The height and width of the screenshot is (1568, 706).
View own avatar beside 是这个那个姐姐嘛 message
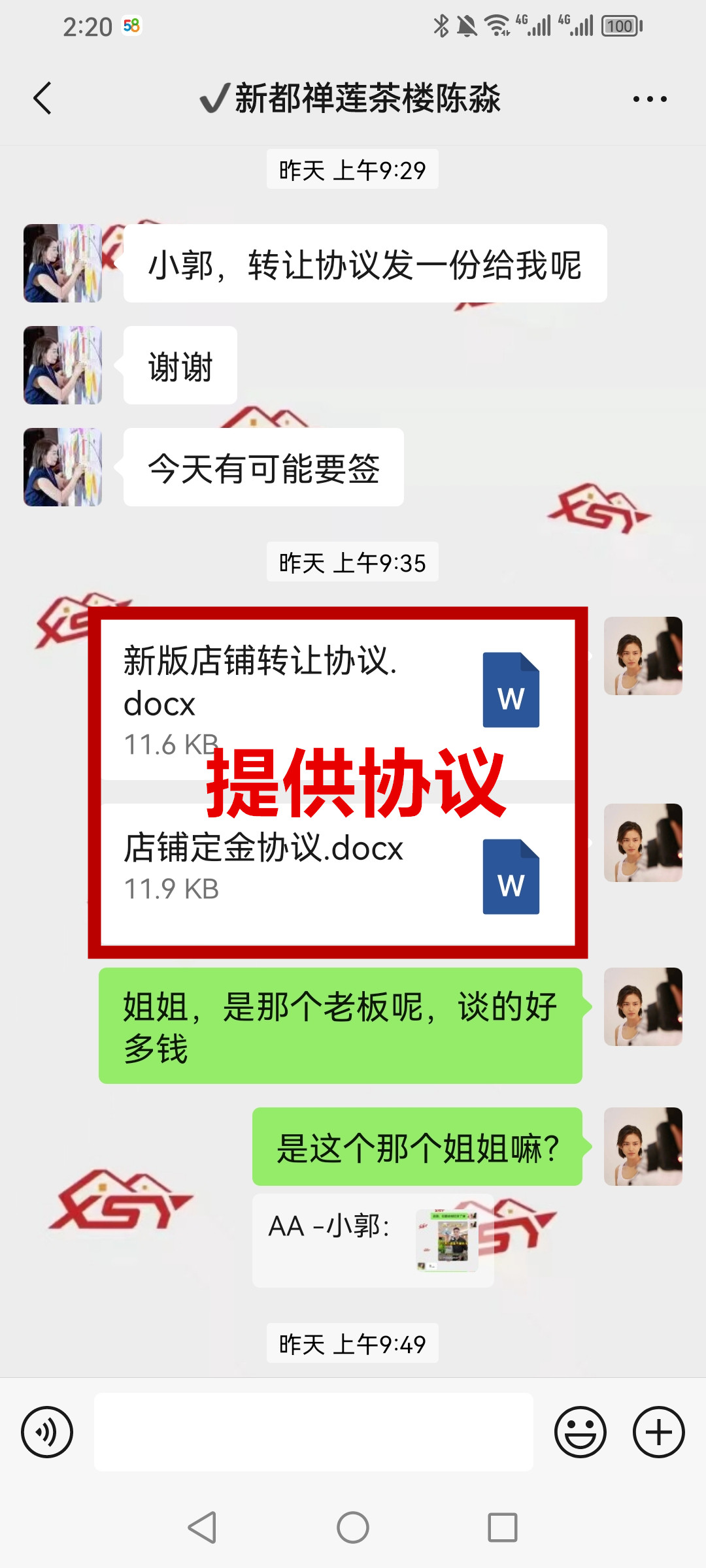[x=643, y=1147]
